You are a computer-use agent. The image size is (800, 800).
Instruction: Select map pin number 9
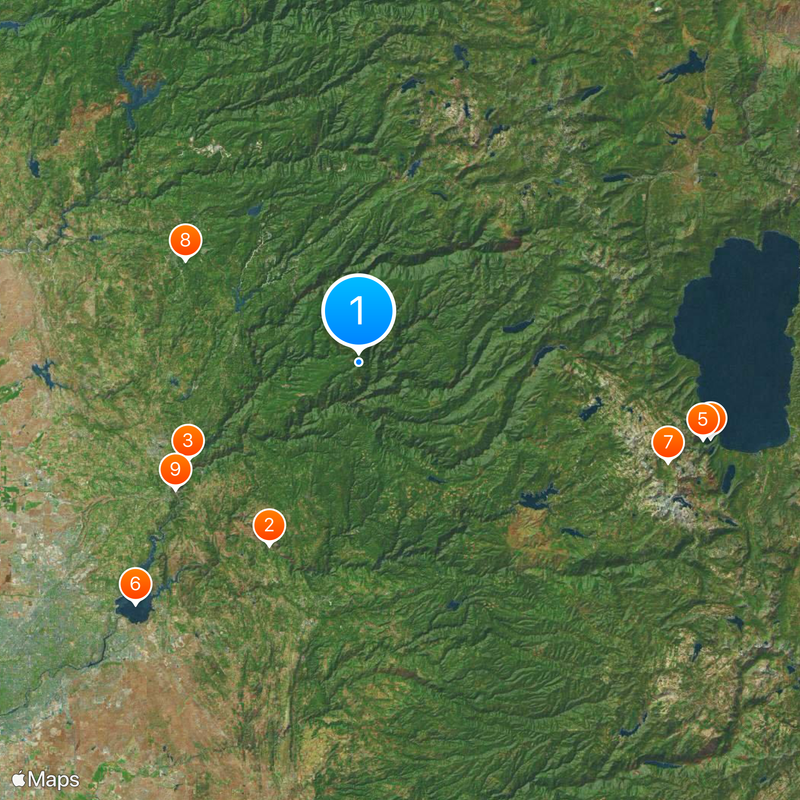[175, 468]
